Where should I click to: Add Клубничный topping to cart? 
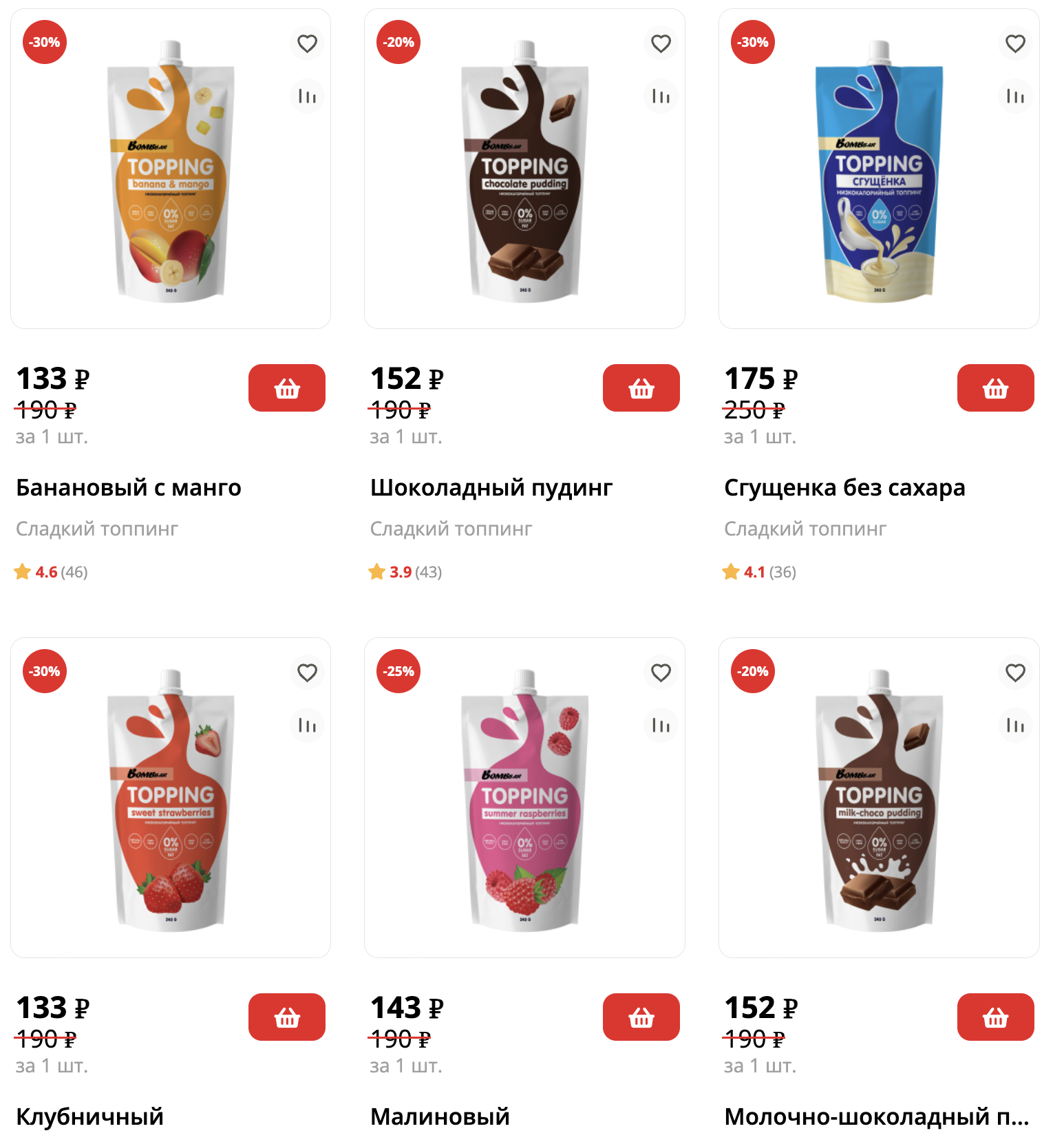point(287,1017)
